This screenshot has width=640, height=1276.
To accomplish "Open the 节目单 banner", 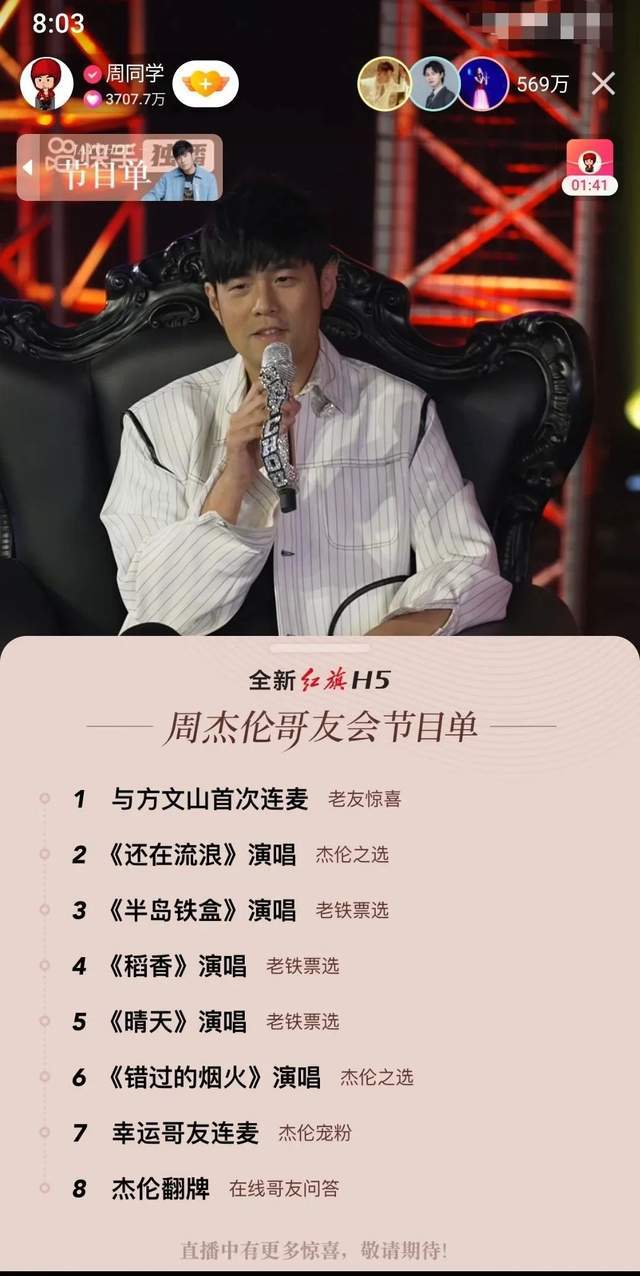I will click(118, 168).
